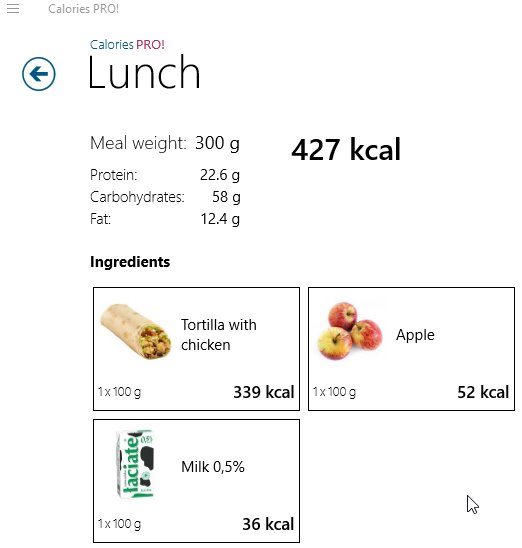
Task: Open the hamburger menu
Action: point(13,8)
